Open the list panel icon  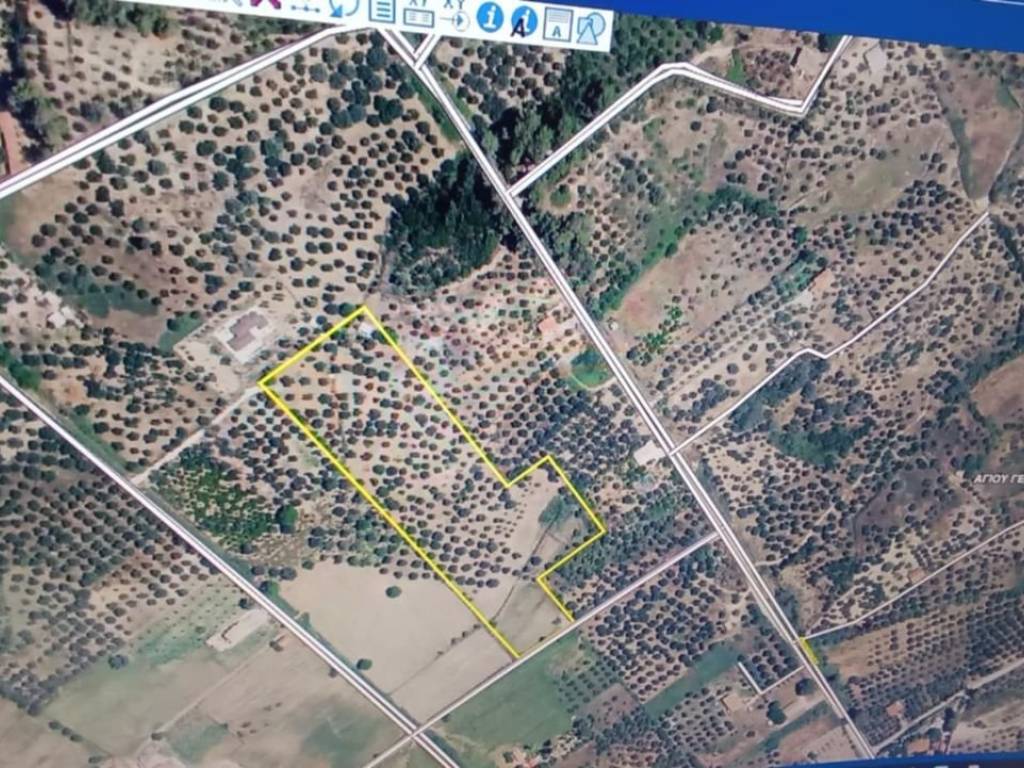382,9
